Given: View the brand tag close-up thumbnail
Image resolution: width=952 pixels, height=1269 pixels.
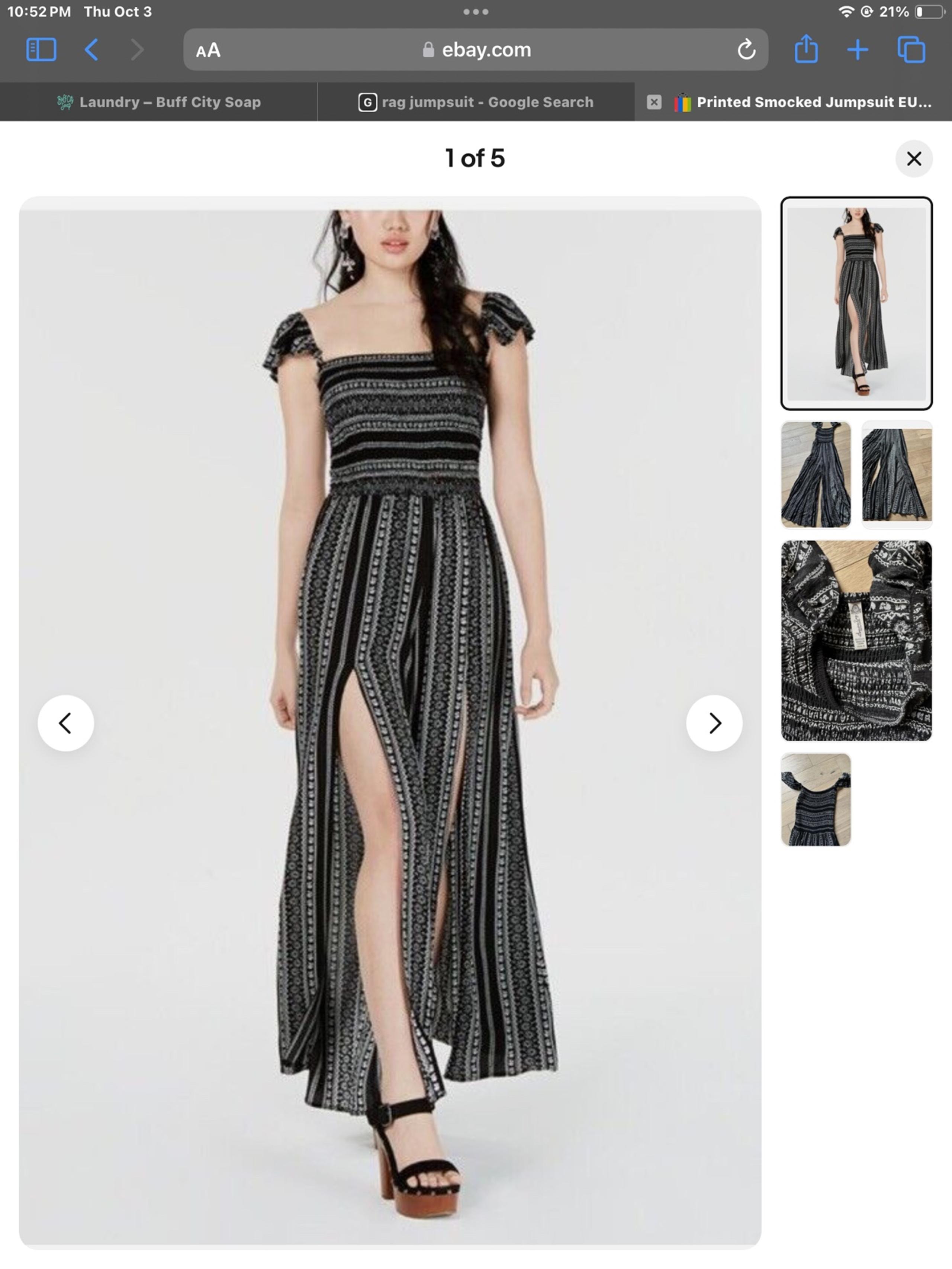Looking at the screenshot, I should point(856,640).
